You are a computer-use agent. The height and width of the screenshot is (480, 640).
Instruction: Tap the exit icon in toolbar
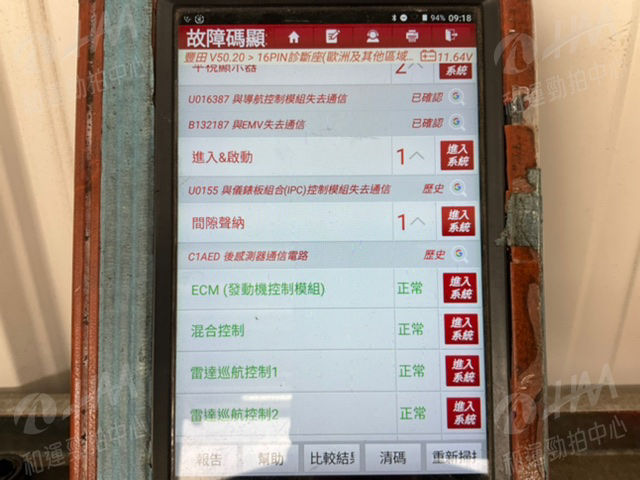tap(451, 38)
